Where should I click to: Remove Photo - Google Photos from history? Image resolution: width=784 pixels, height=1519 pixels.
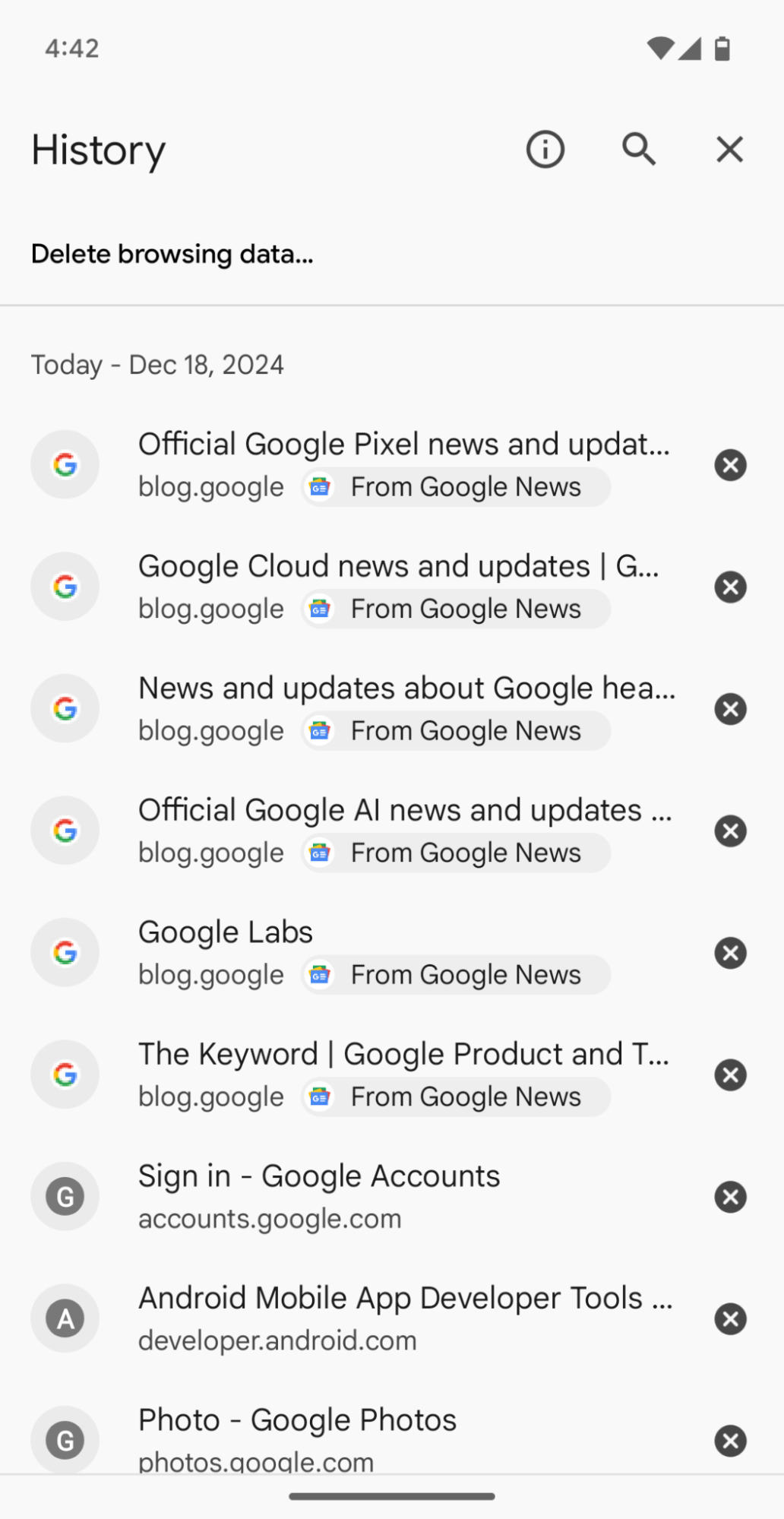[x=729, y=1441]
